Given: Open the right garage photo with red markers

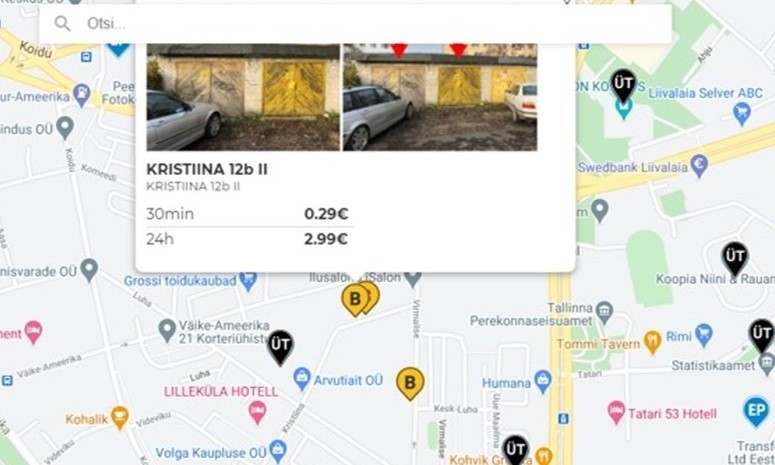Looking at the screenshot, I should pyautogui.click(x=440, y=97).
